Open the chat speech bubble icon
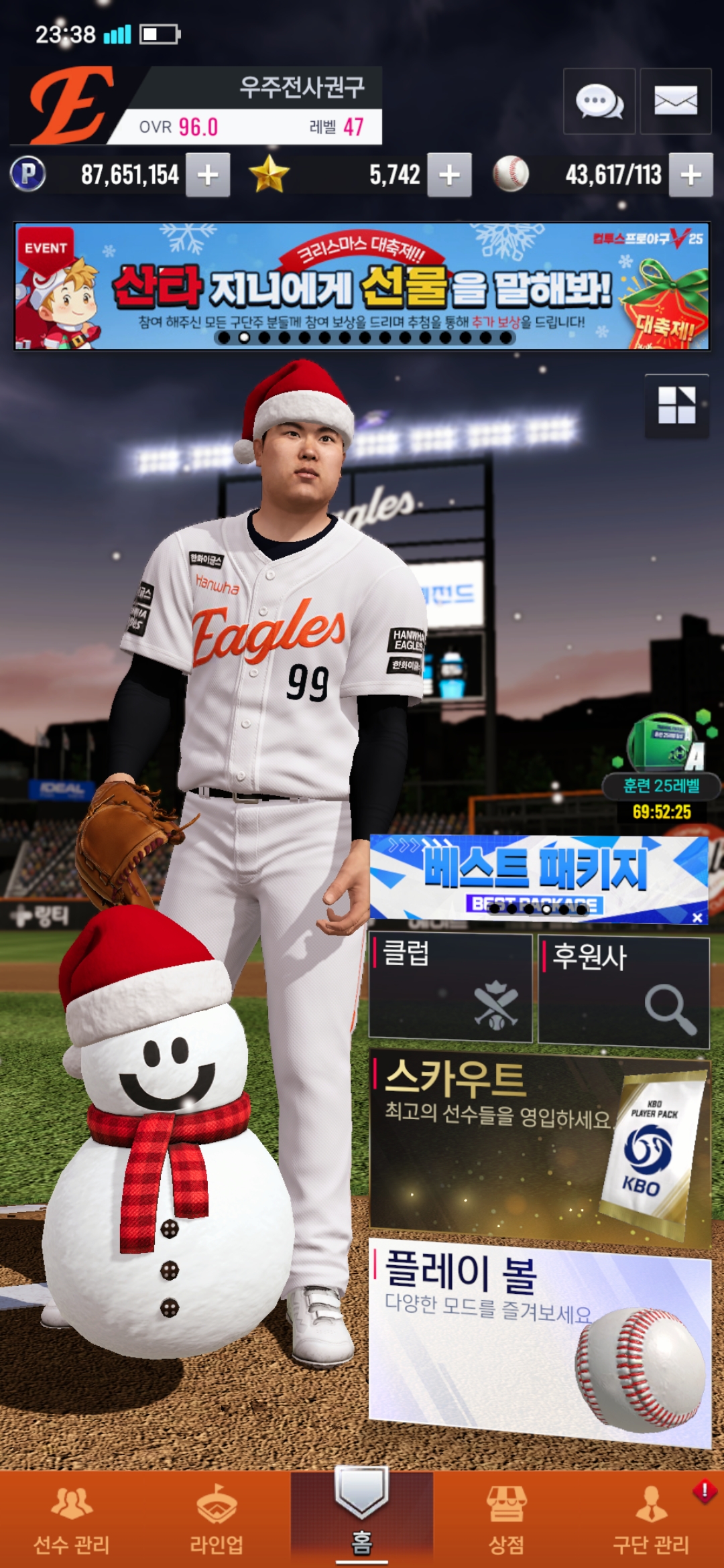This screenshot has height=1568, width=724. pos(599,101)
